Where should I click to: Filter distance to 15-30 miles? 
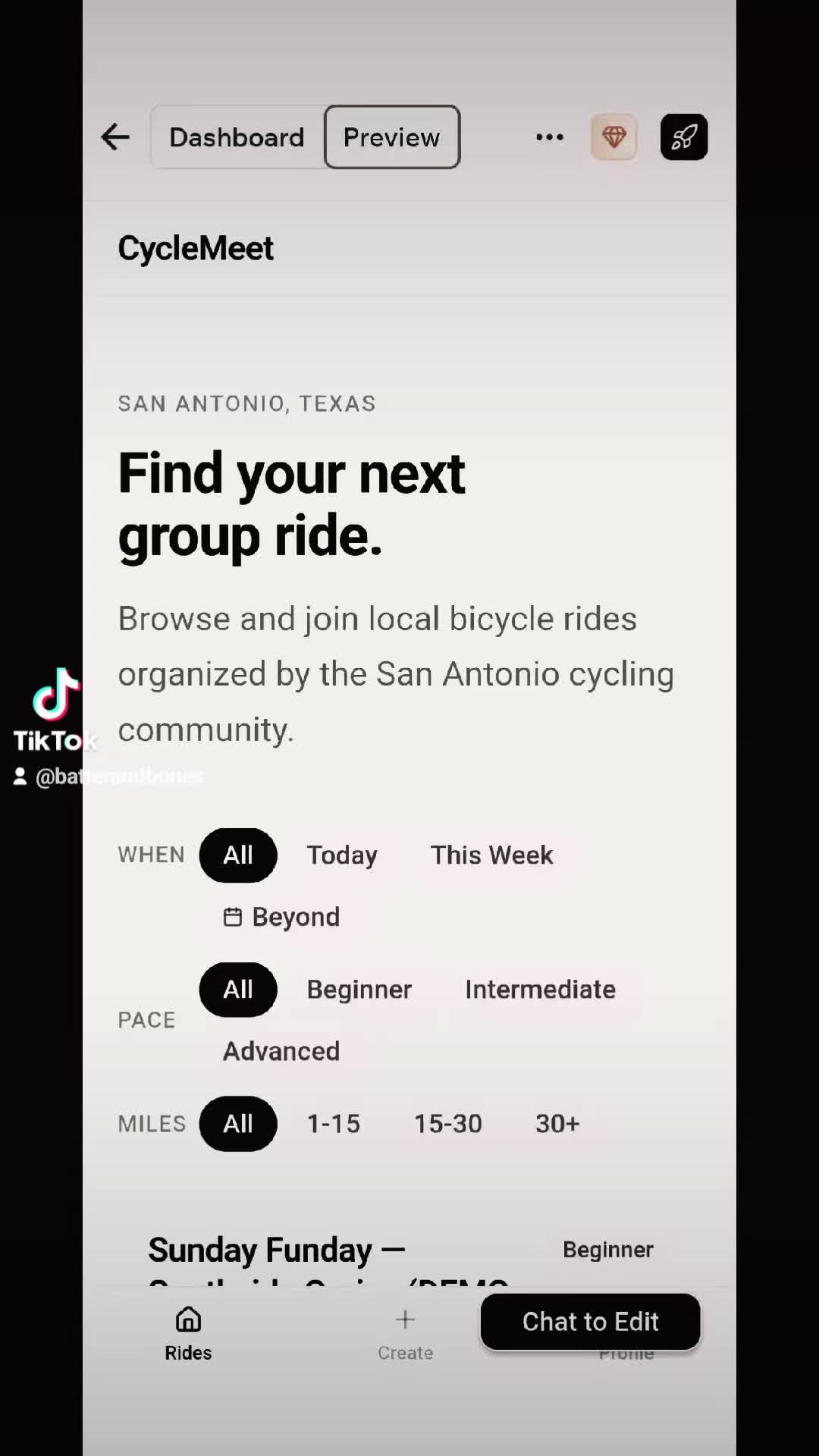coord(447,1123)
